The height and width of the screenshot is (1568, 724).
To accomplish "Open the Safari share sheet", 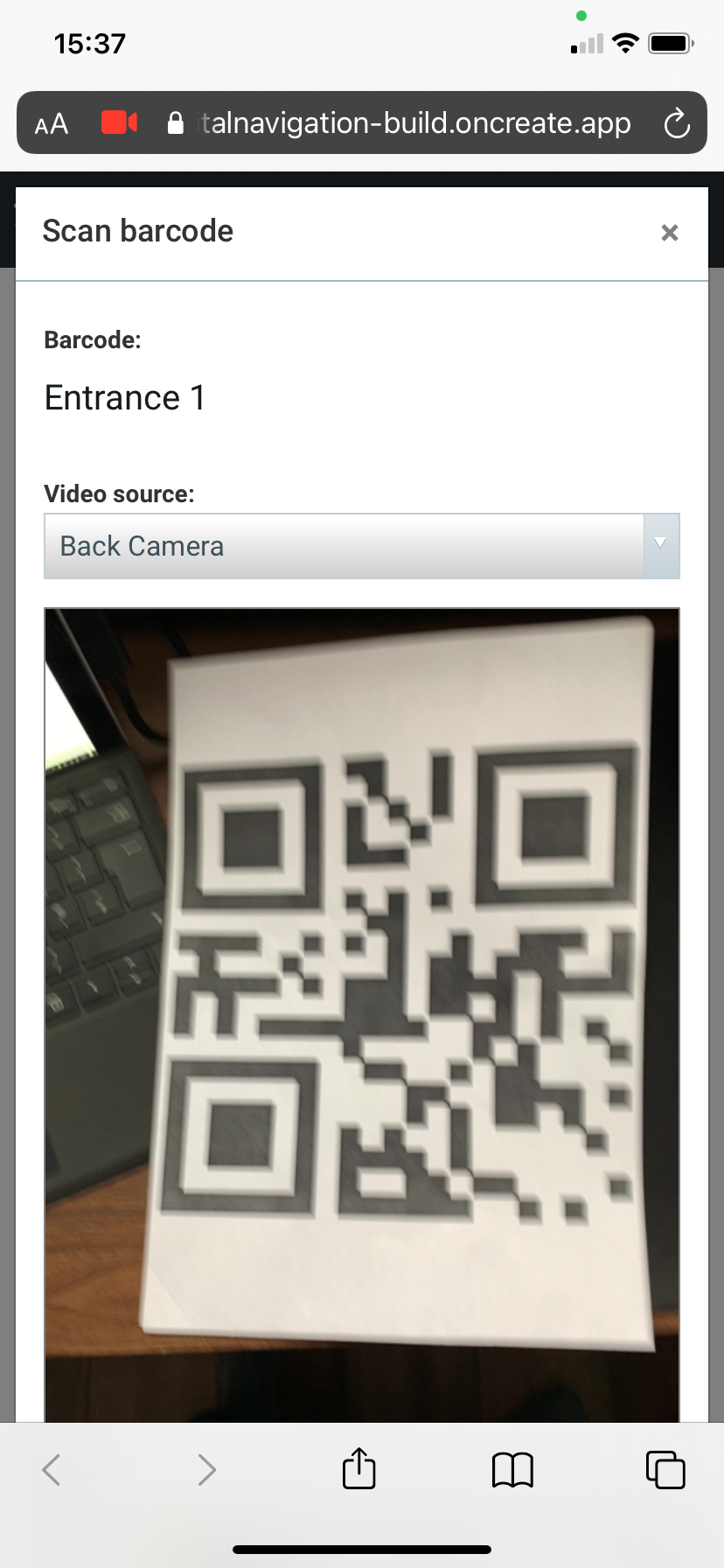I will tap(359, 1469).
